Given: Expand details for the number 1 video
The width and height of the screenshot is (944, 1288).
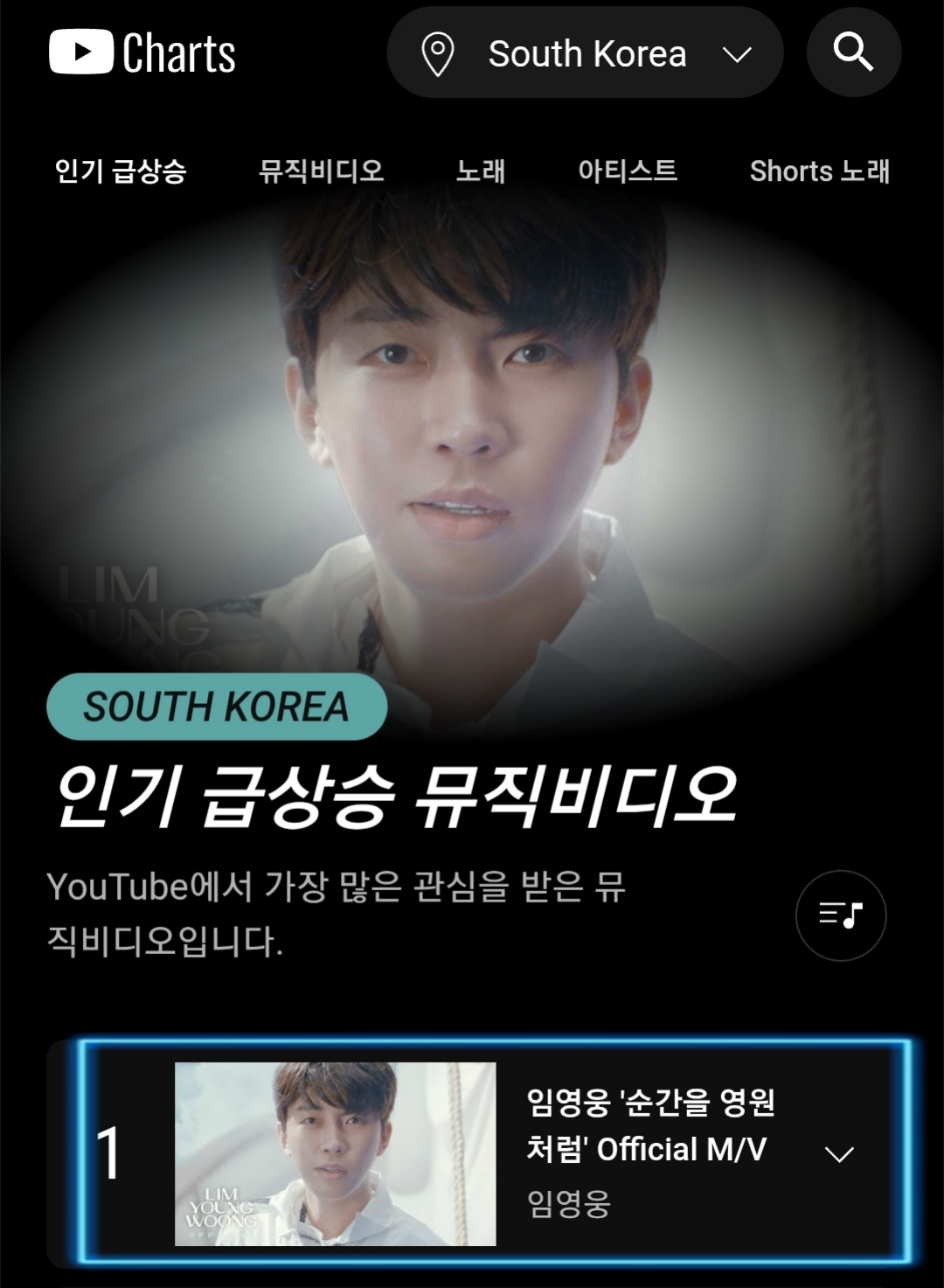Looking at the screenshot, I should click(x=839, y=1154).
